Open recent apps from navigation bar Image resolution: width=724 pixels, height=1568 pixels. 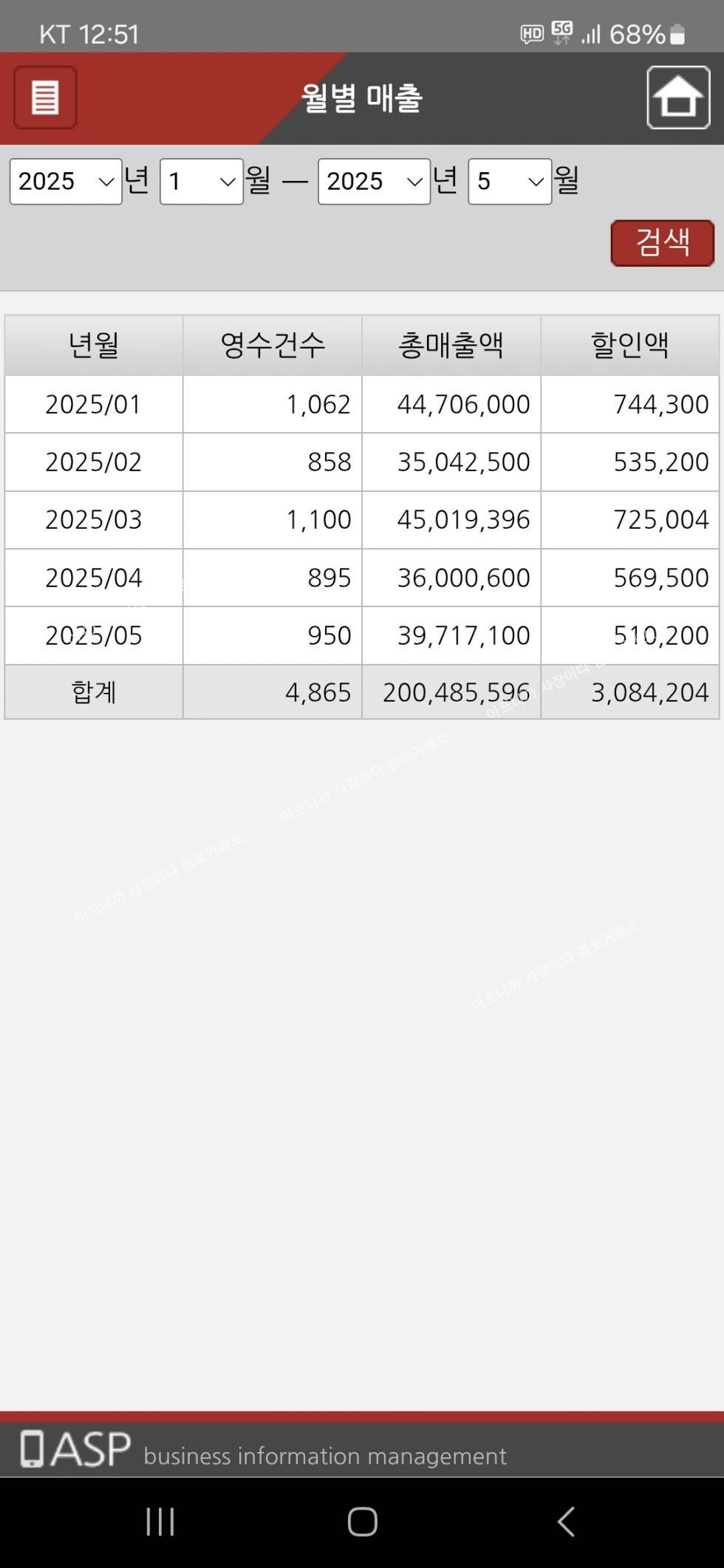tap(160, 1521)
